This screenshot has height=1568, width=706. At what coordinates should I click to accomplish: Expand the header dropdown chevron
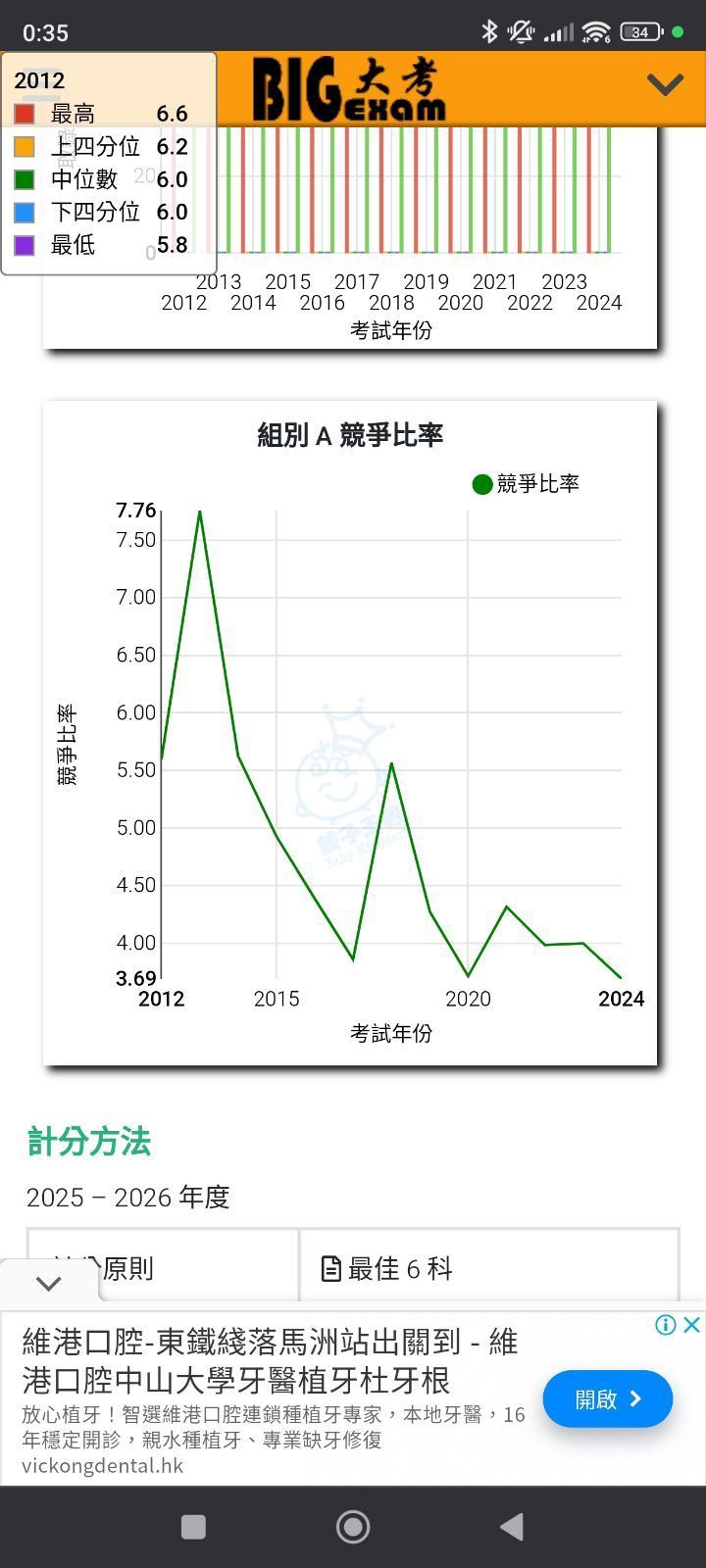click(x=665, y=85)
